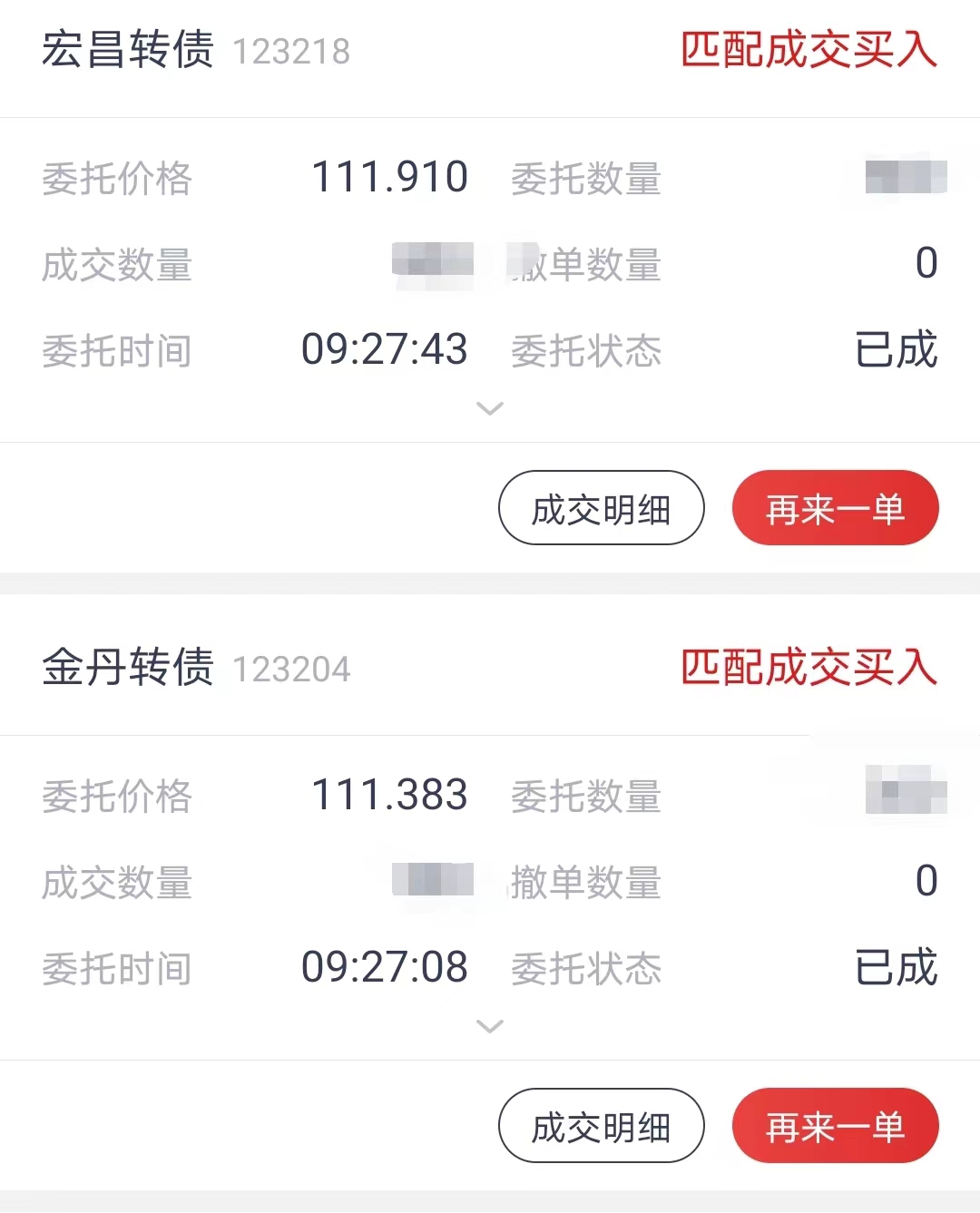Tap 再来一单 for 宏昌转债
Screen dimensions: 980x1213
[835, 508]
